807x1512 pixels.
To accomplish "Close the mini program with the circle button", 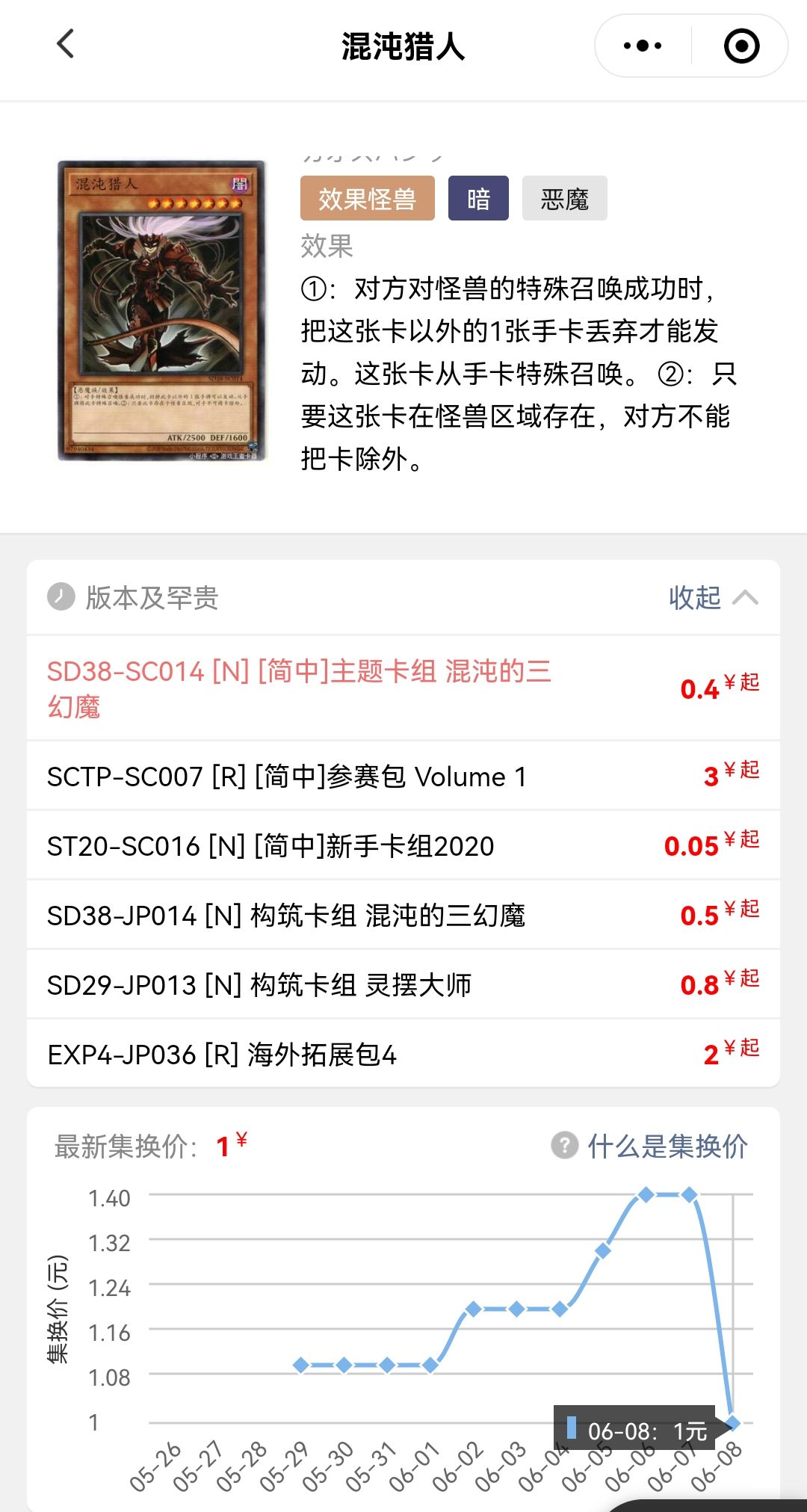I will tap(741, 46).
